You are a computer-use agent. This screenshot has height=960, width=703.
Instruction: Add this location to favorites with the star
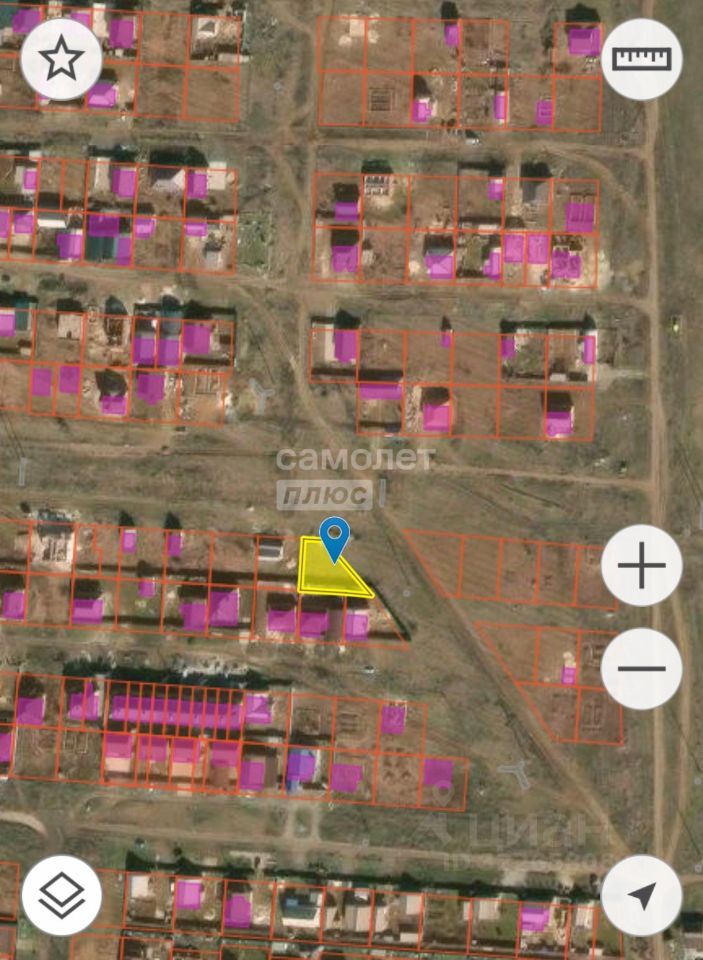click(61, 59)
